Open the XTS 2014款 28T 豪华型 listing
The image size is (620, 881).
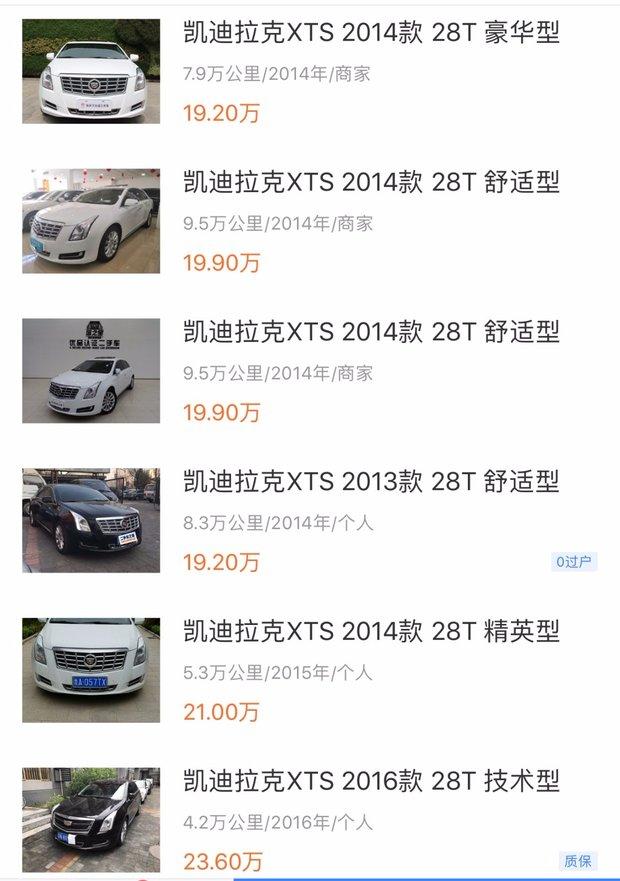[x=371, y=33]
